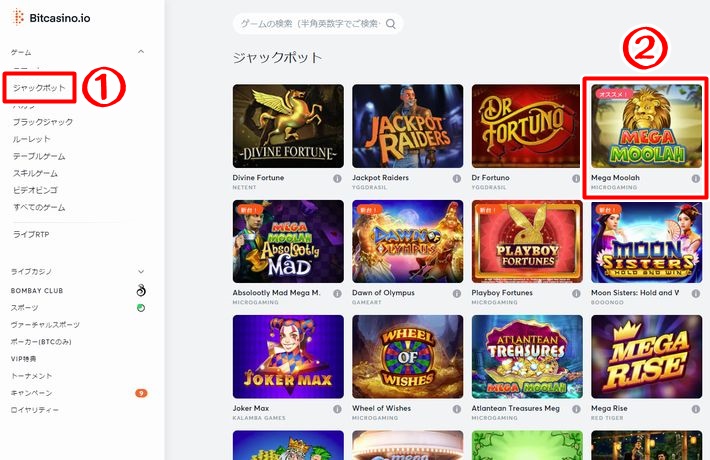Launch the Mega Moolah game

coord(646,125)
